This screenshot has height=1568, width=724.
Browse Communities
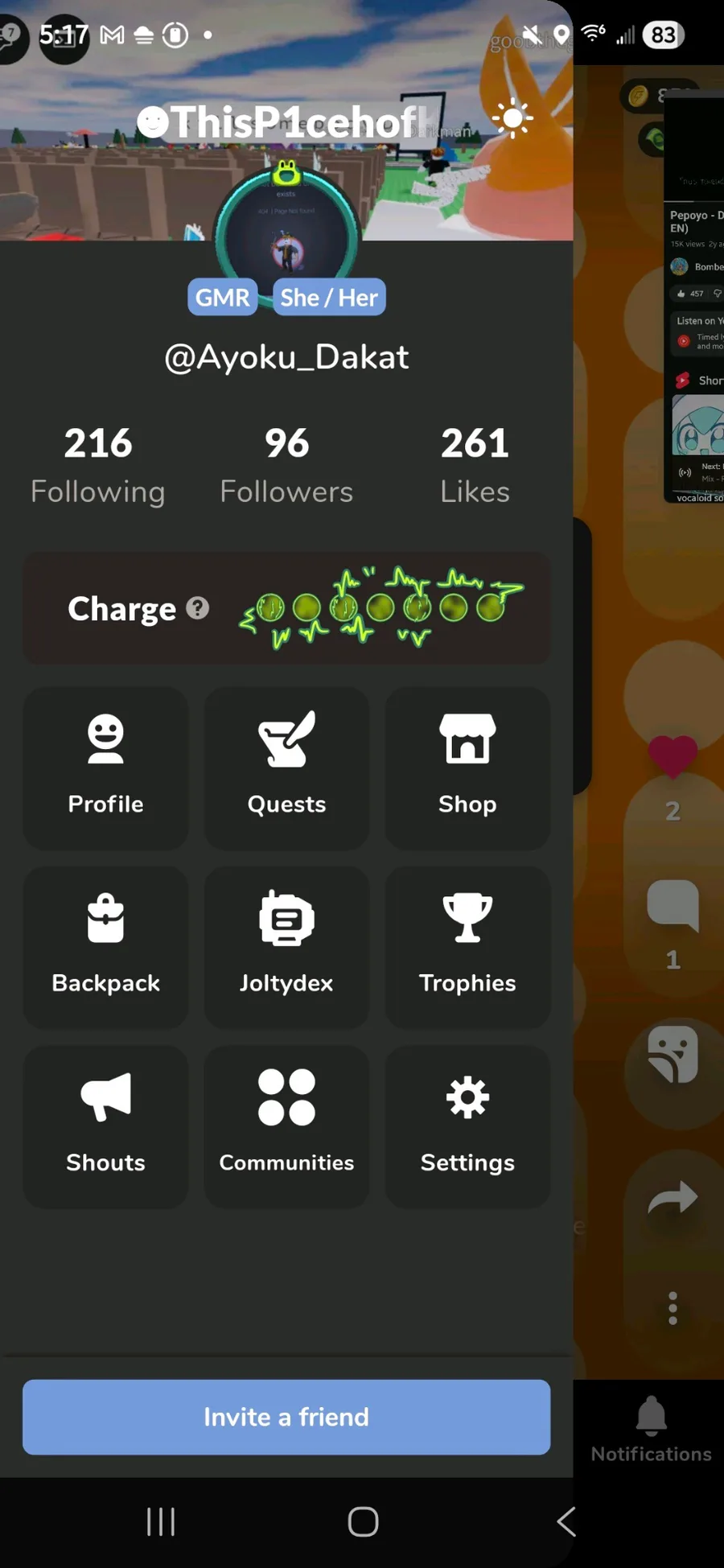(286, 1126)
